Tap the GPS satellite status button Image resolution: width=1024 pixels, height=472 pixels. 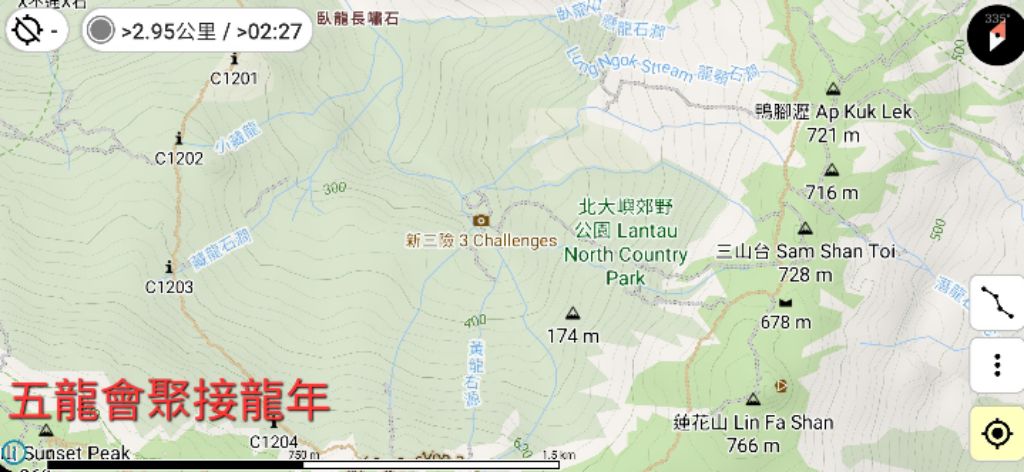click(36, 30)
